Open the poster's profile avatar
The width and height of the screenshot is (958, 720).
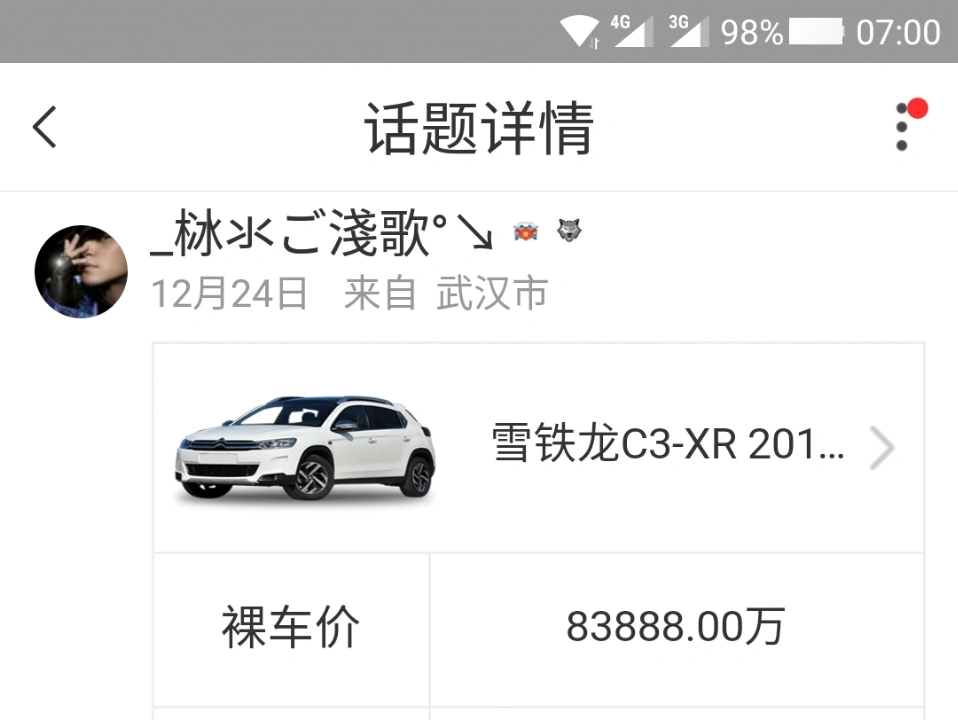point(80,271)
